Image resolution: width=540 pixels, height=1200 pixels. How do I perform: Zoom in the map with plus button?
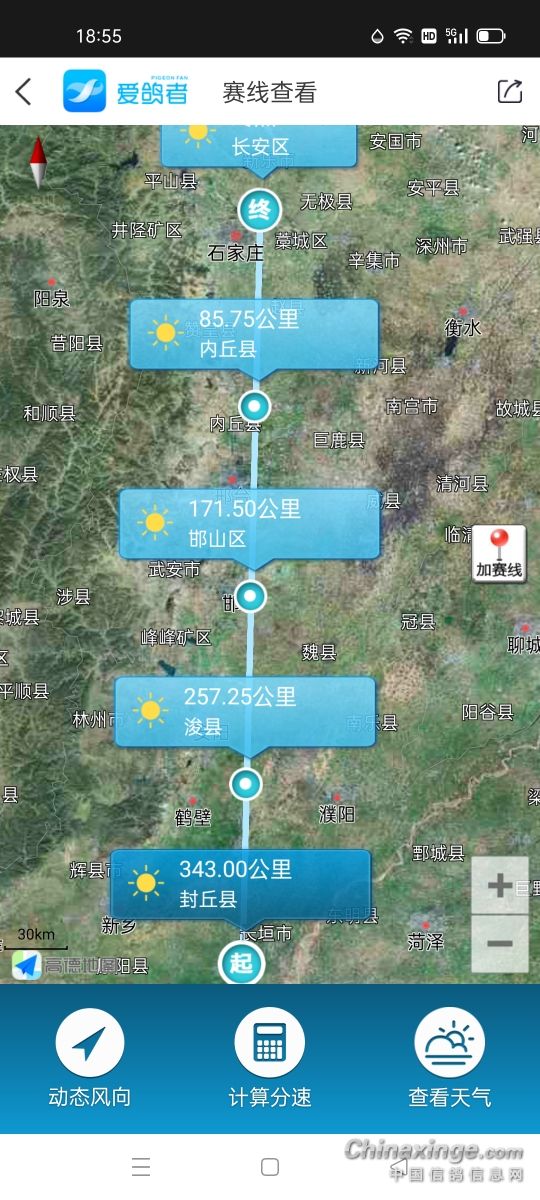[500, 886]
